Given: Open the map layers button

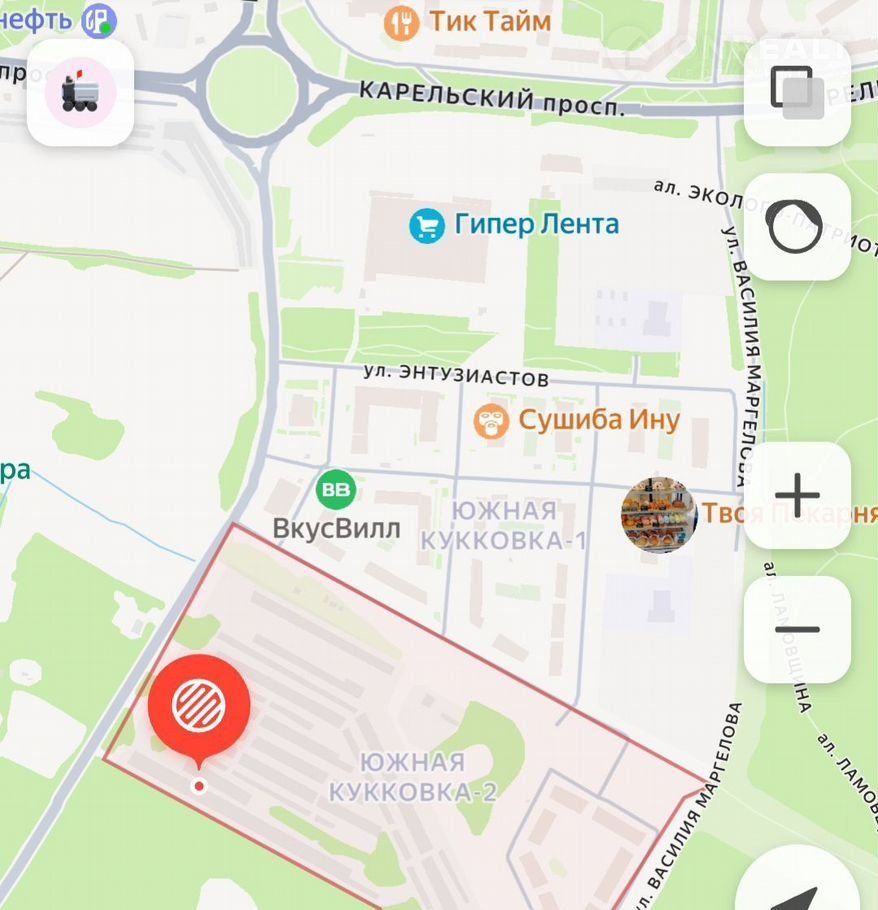Looking at the screenshot, I should 797,93.
